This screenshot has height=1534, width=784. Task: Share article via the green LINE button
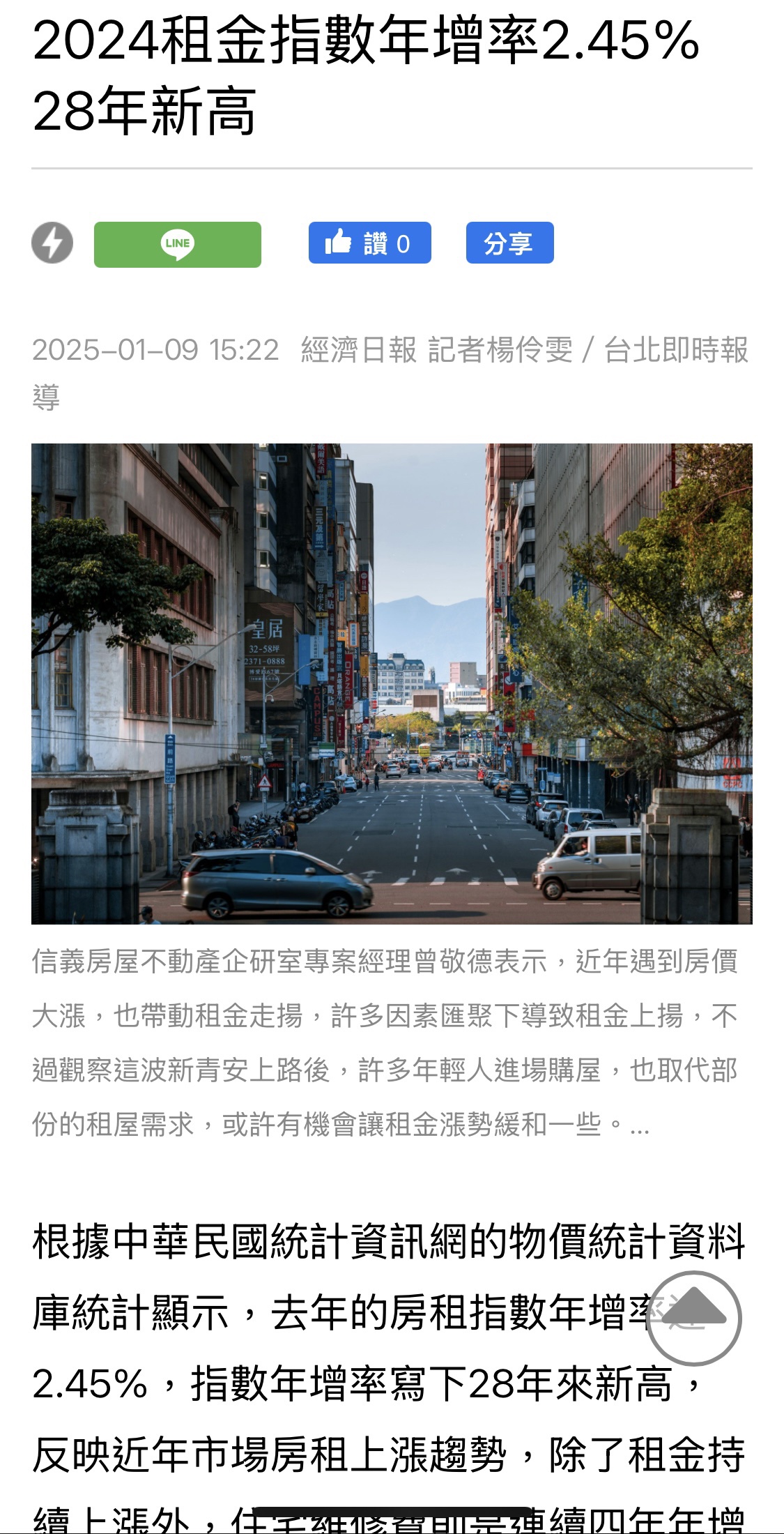click(178, 244)
